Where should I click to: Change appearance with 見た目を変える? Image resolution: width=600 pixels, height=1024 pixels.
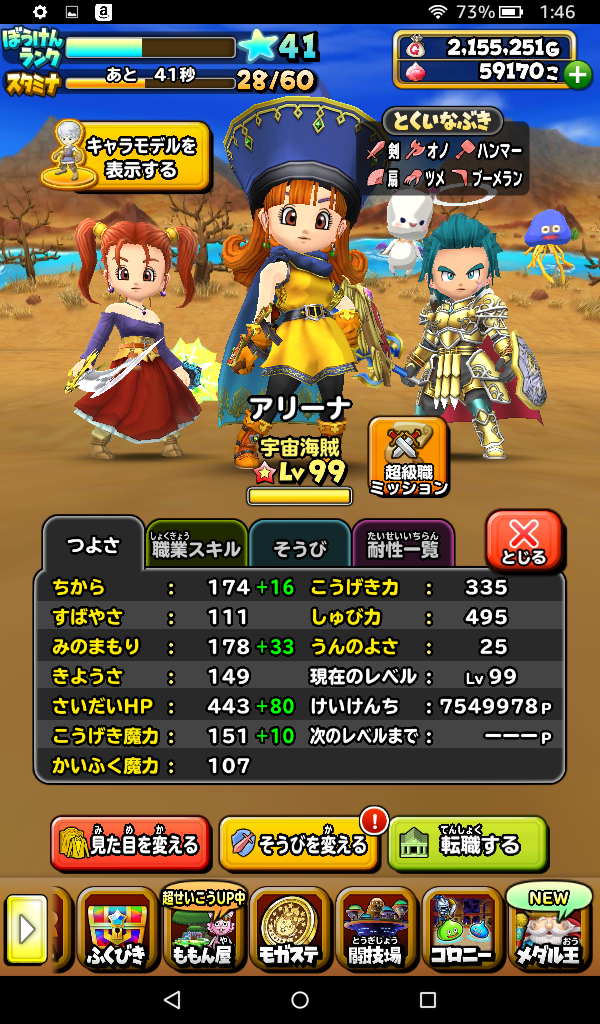(x=130, y=844)
